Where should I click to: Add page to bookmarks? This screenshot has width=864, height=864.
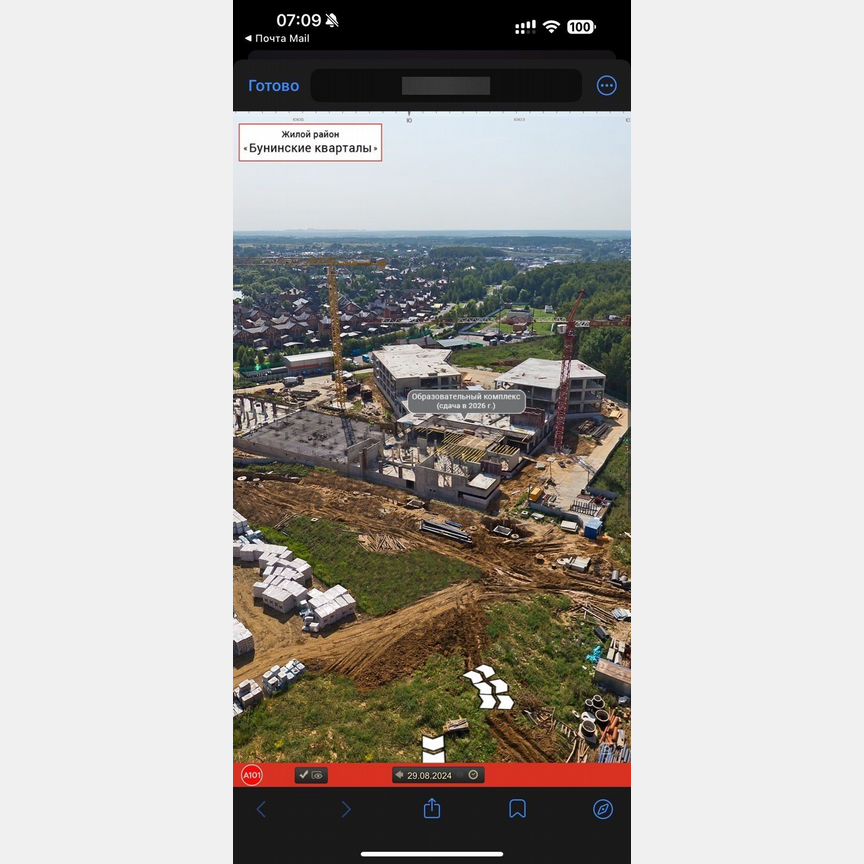[x=517, y=809]
